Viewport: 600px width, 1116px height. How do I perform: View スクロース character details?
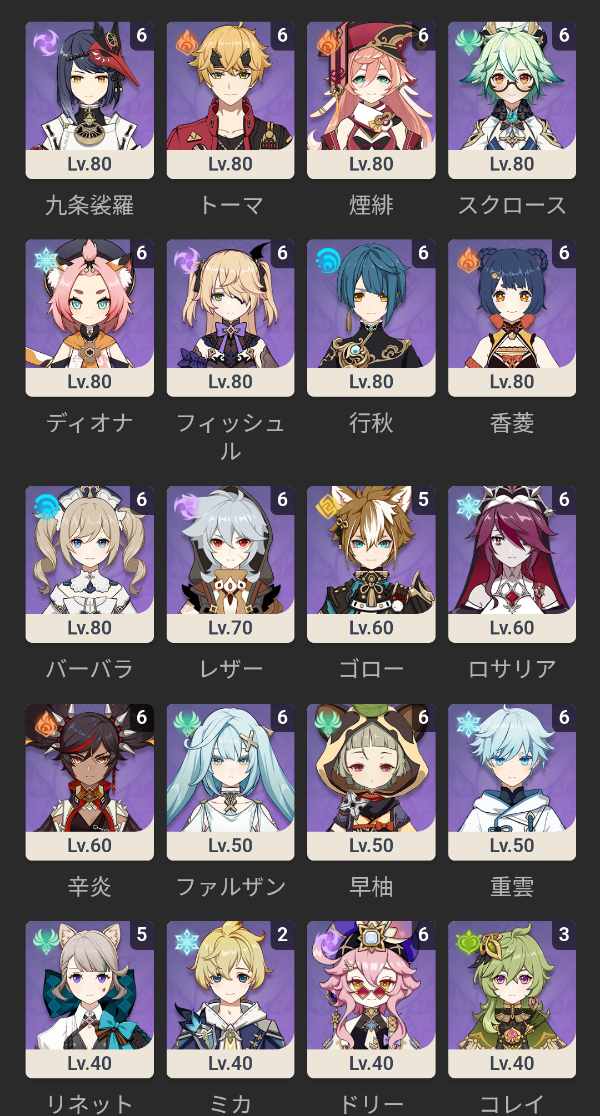[512, 100]
